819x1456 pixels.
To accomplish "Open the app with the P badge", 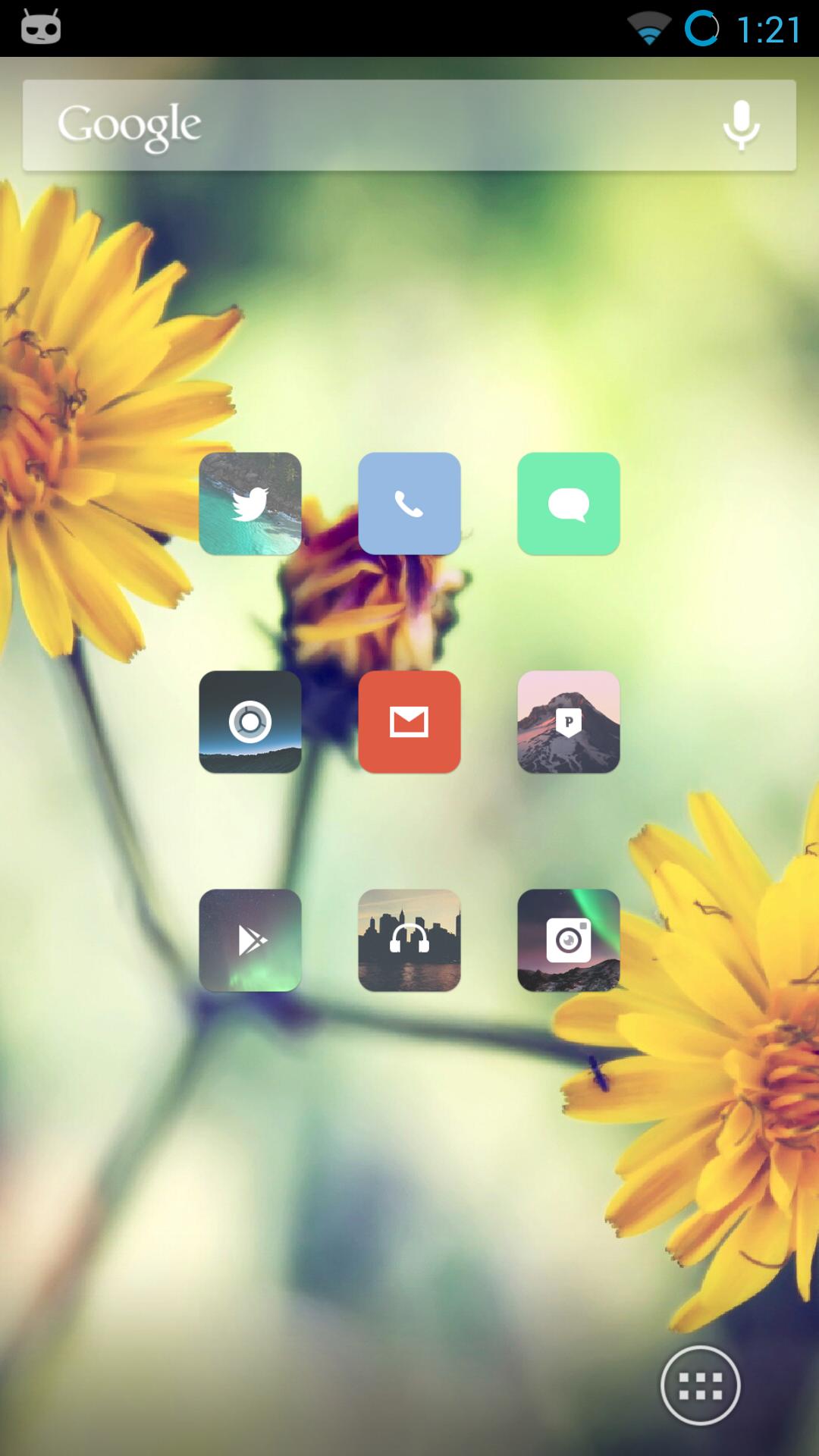I will coord(569,722).
